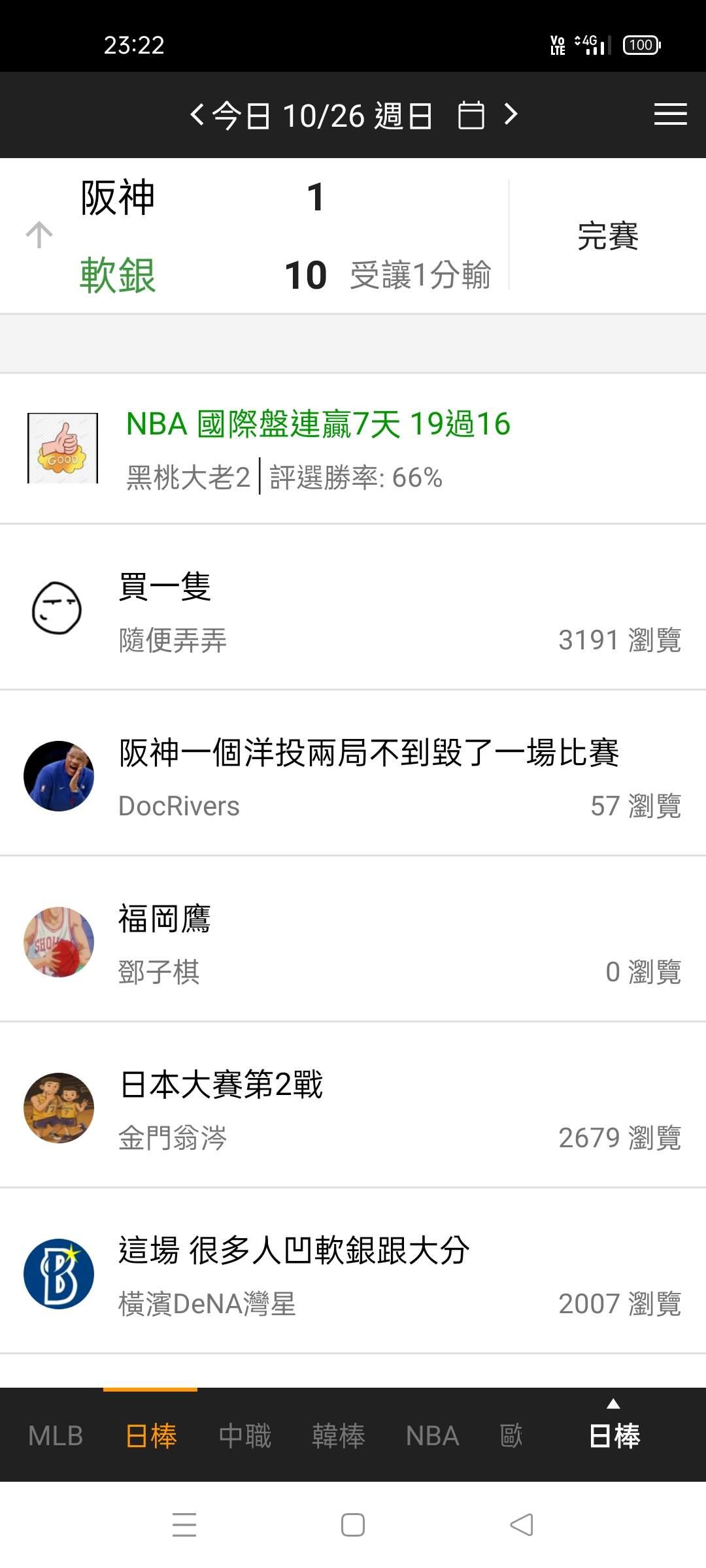The width and height of the screenshot is (706, 1568).
Task: Go back using system navigation
Action: pyautogui.click(x=521, y=1525)
